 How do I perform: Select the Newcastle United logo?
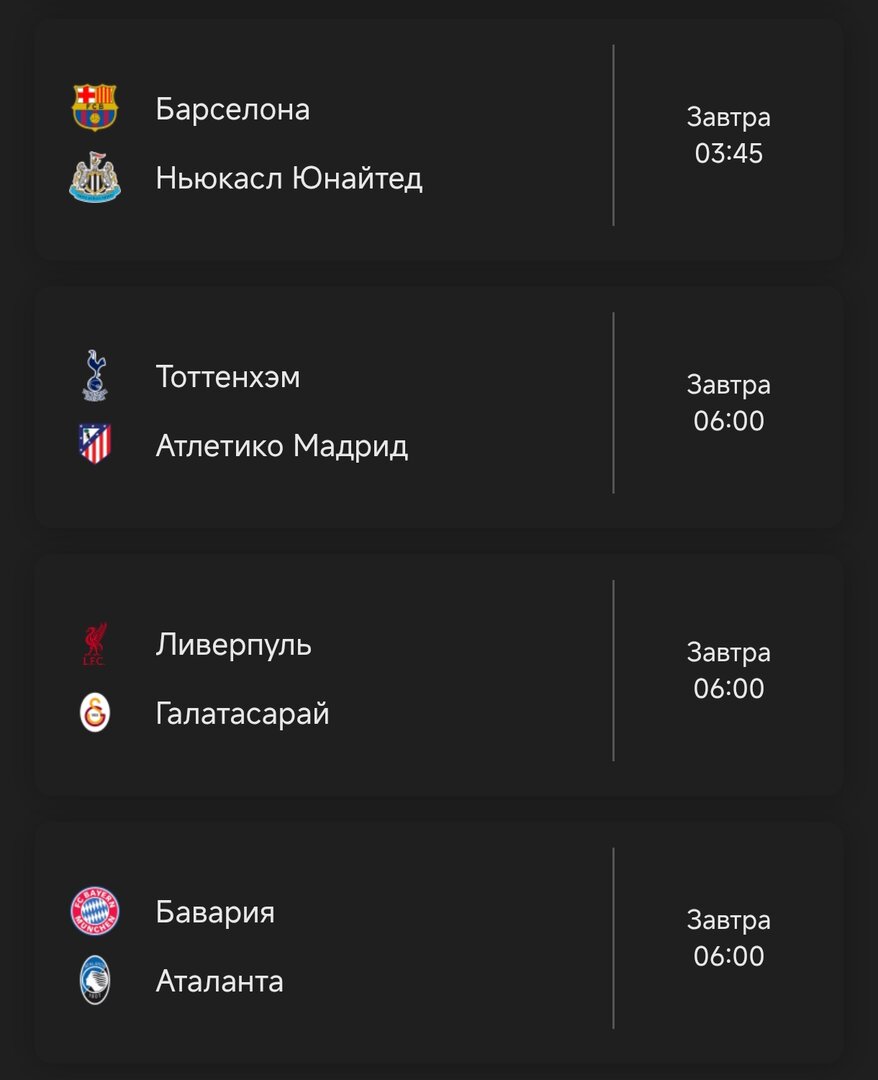95,172
